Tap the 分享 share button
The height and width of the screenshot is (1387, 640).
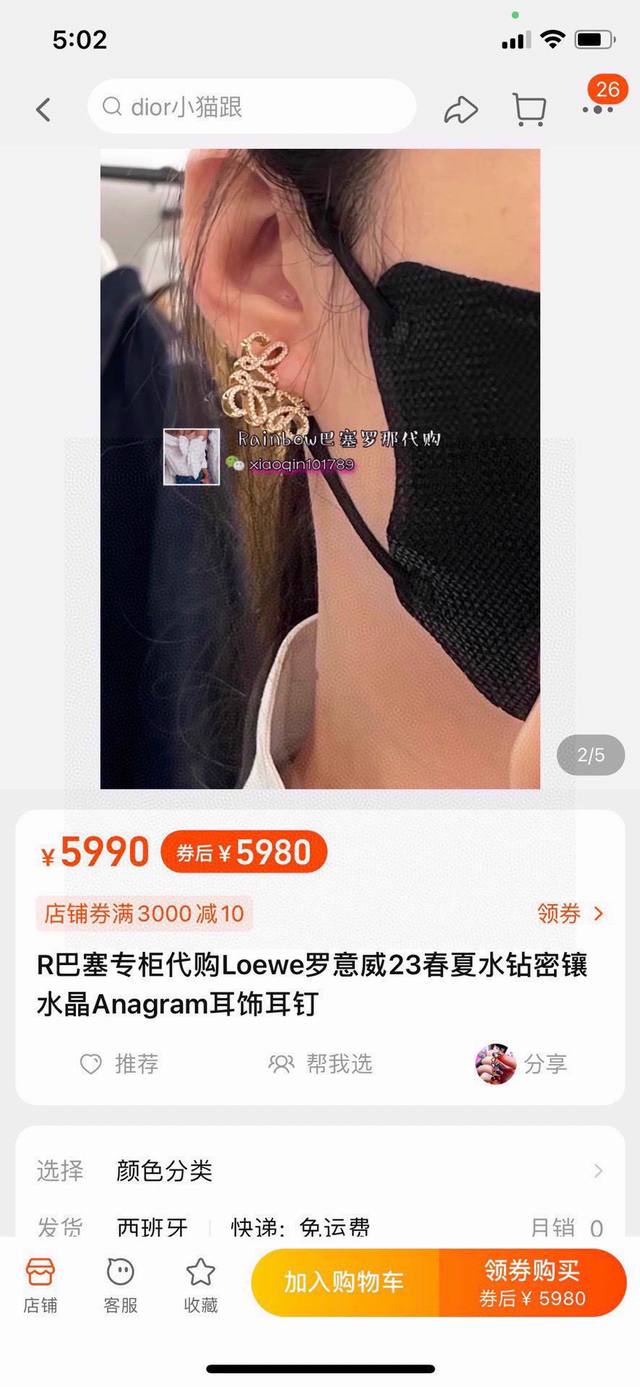pyautogui.click(x=522, y=1064)
